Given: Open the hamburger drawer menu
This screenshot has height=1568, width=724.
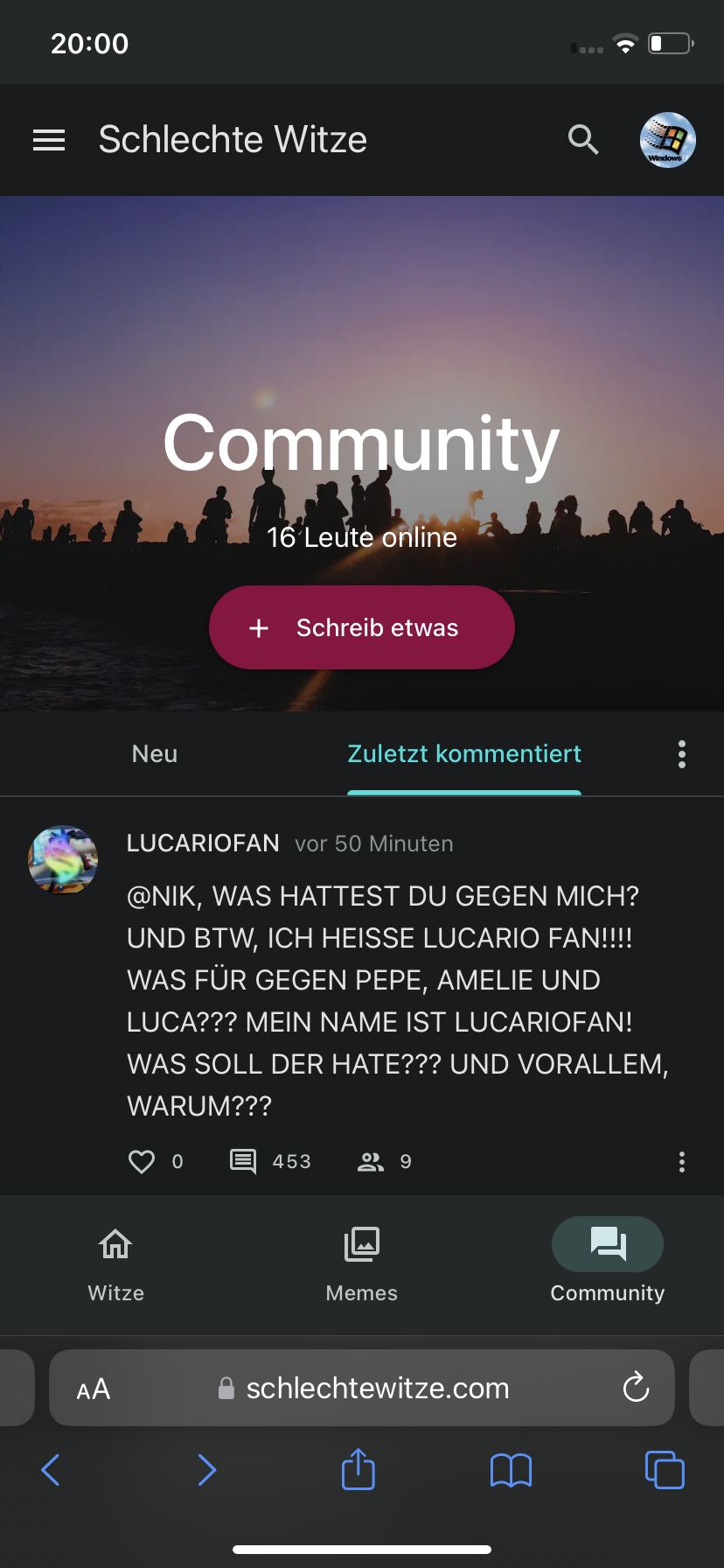Looking at the screenshot, I should click(x=49, y=140).
